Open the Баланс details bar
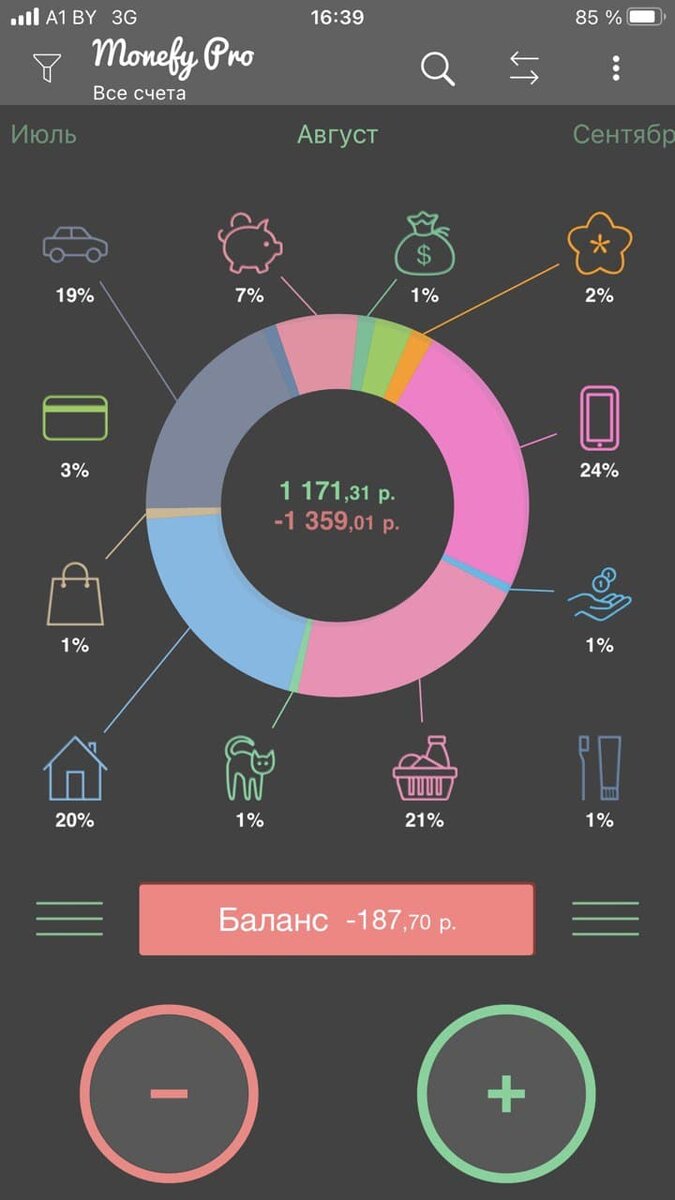 337,919
